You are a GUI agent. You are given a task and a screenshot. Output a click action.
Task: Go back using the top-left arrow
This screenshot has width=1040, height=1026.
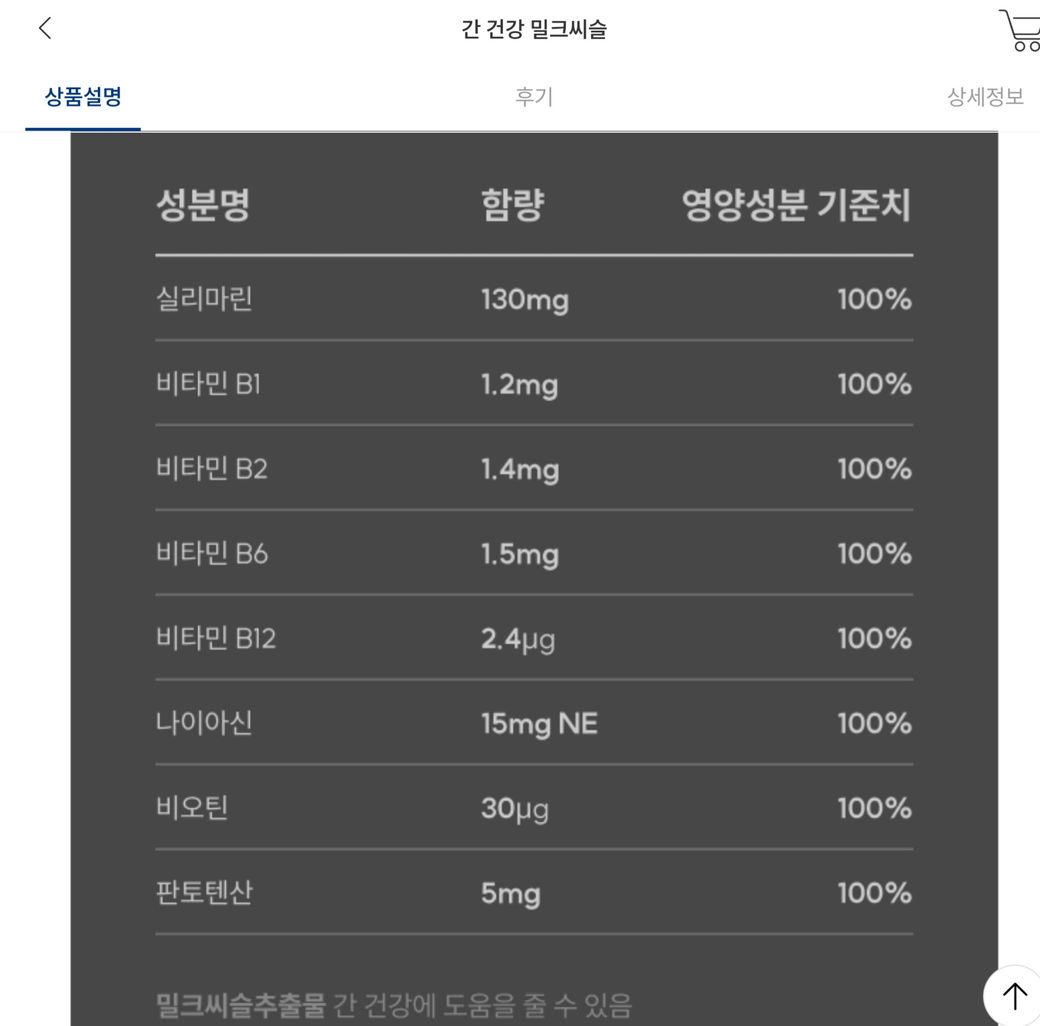45,28
